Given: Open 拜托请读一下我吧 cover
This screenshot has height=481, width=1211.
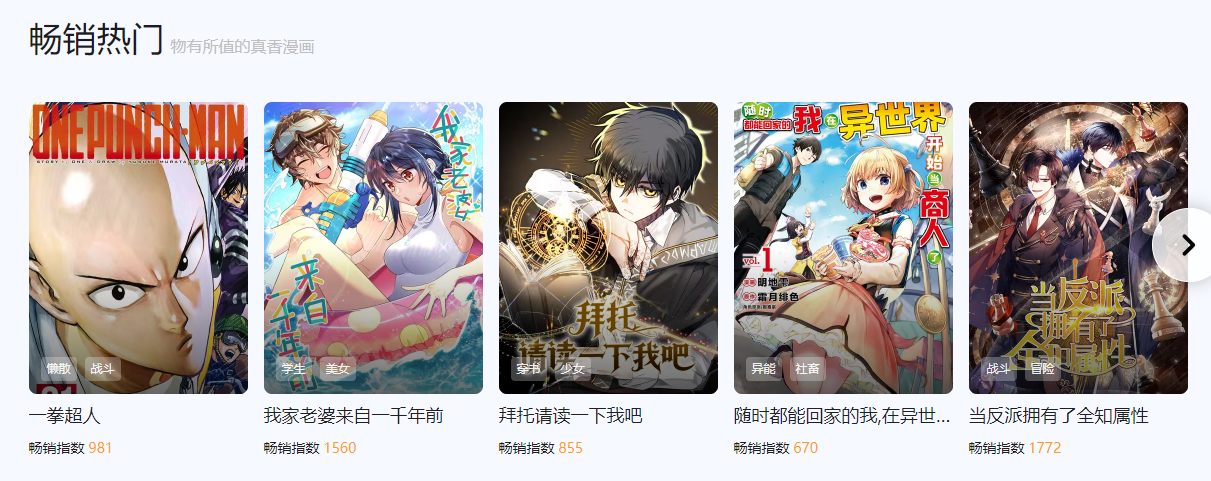Looking at the screenshot, I should tap(608, 230).
